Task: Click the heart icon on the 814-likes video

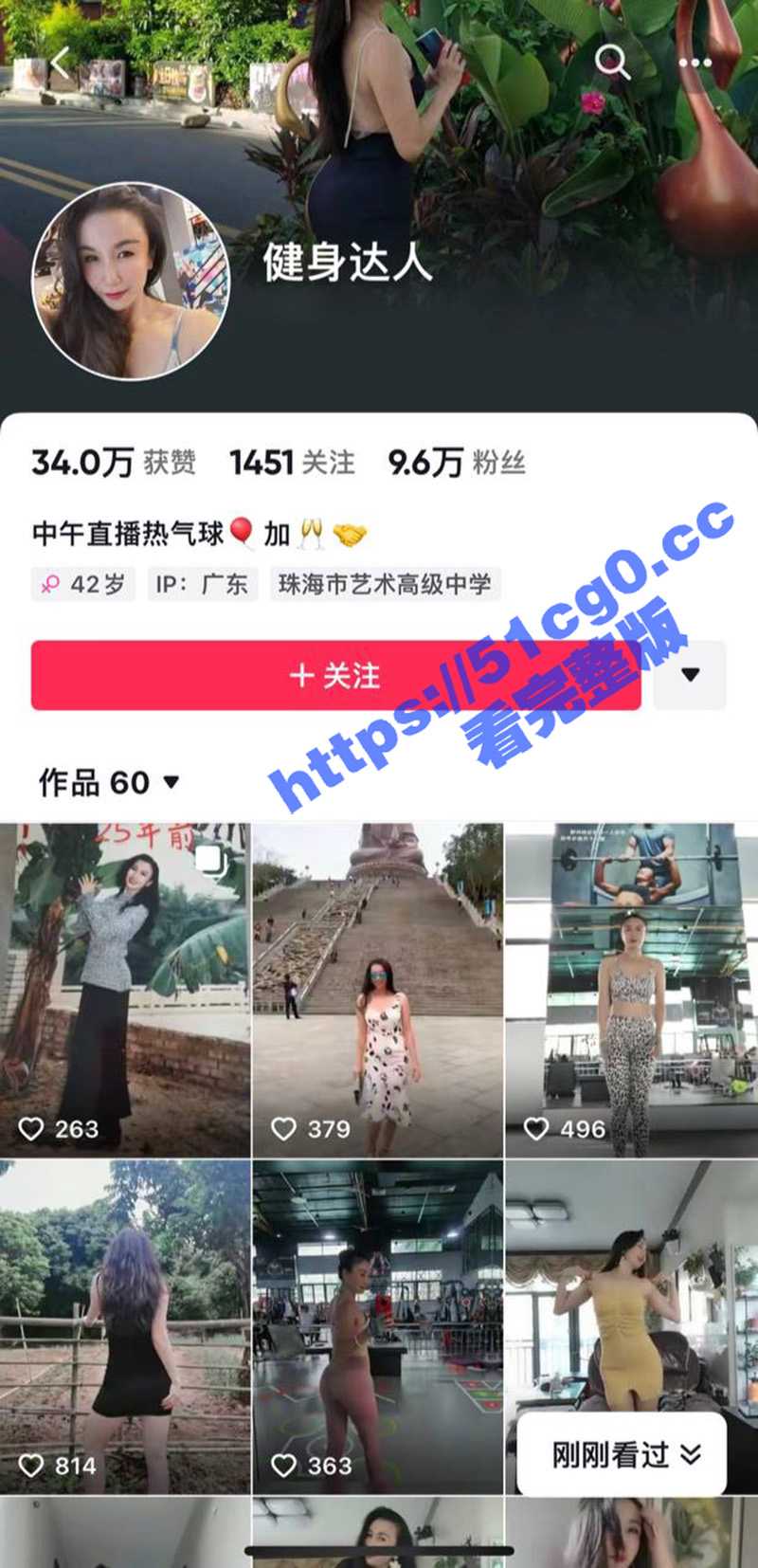Action: click(x=32, y=1466)
